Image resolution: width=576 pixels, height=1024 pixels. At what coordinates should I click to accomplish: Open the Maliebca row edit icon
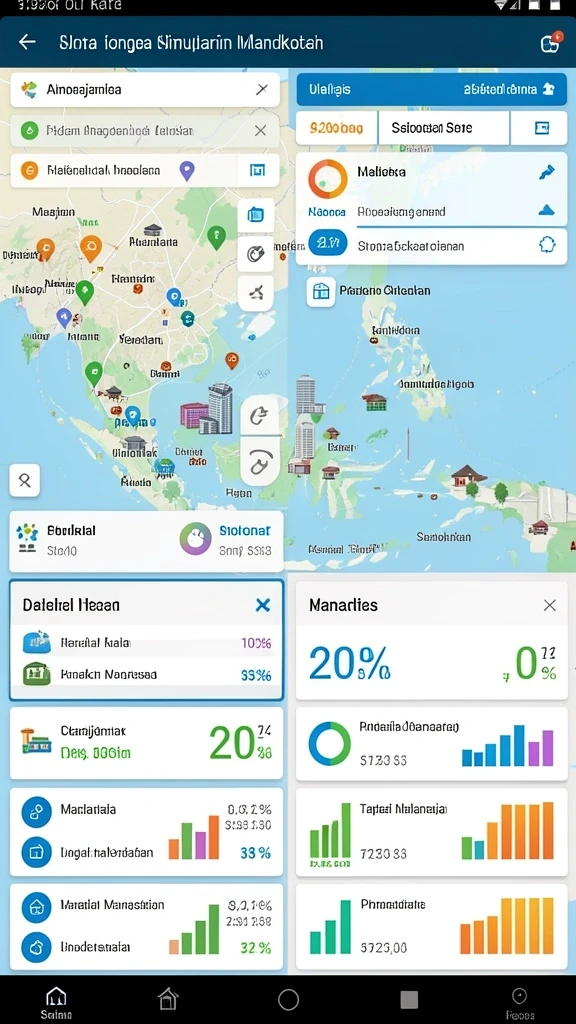pos(546,172)
